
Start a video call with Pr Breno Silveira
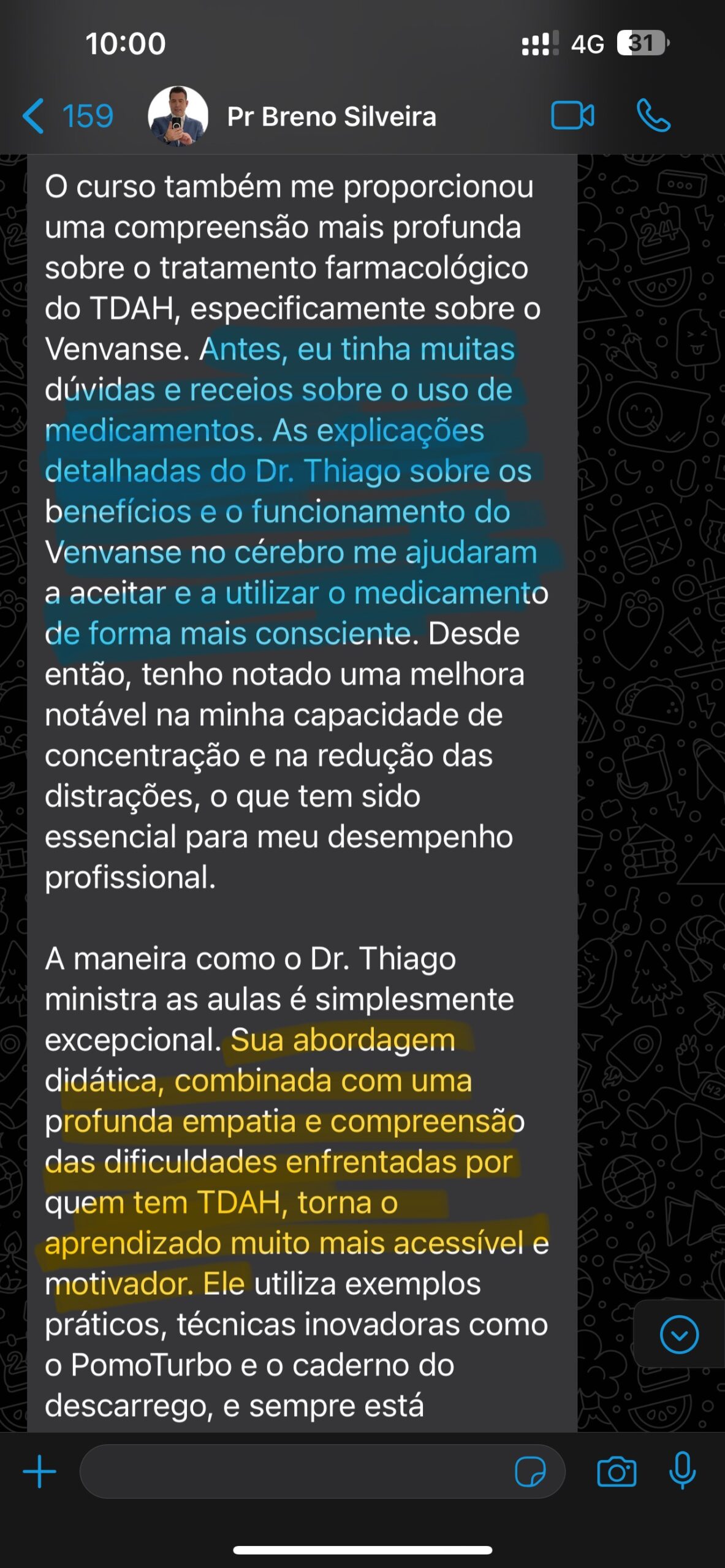click(x=572, y=116)
